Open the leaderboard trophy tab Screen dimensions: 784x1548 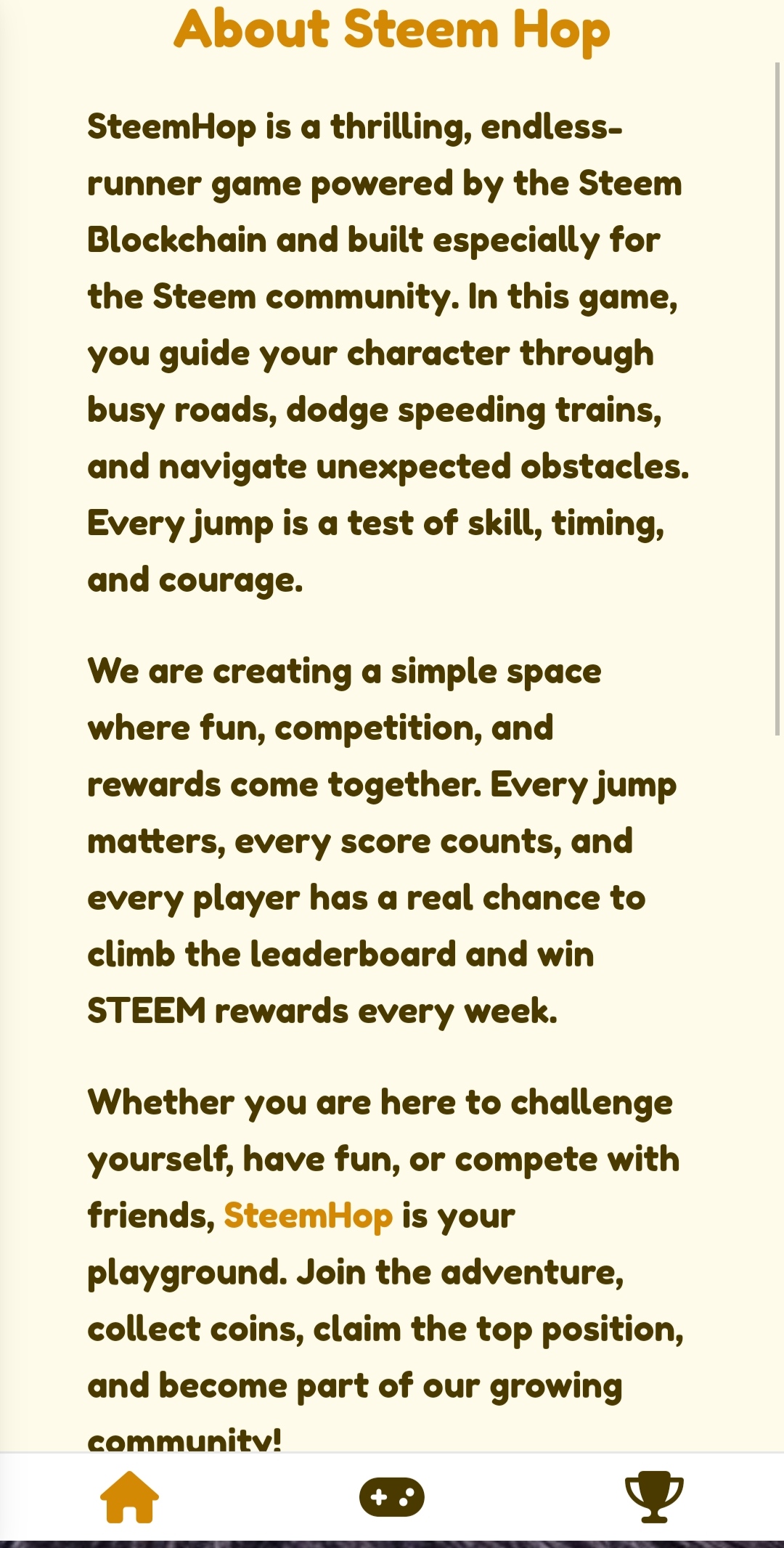pos(654,1497)
